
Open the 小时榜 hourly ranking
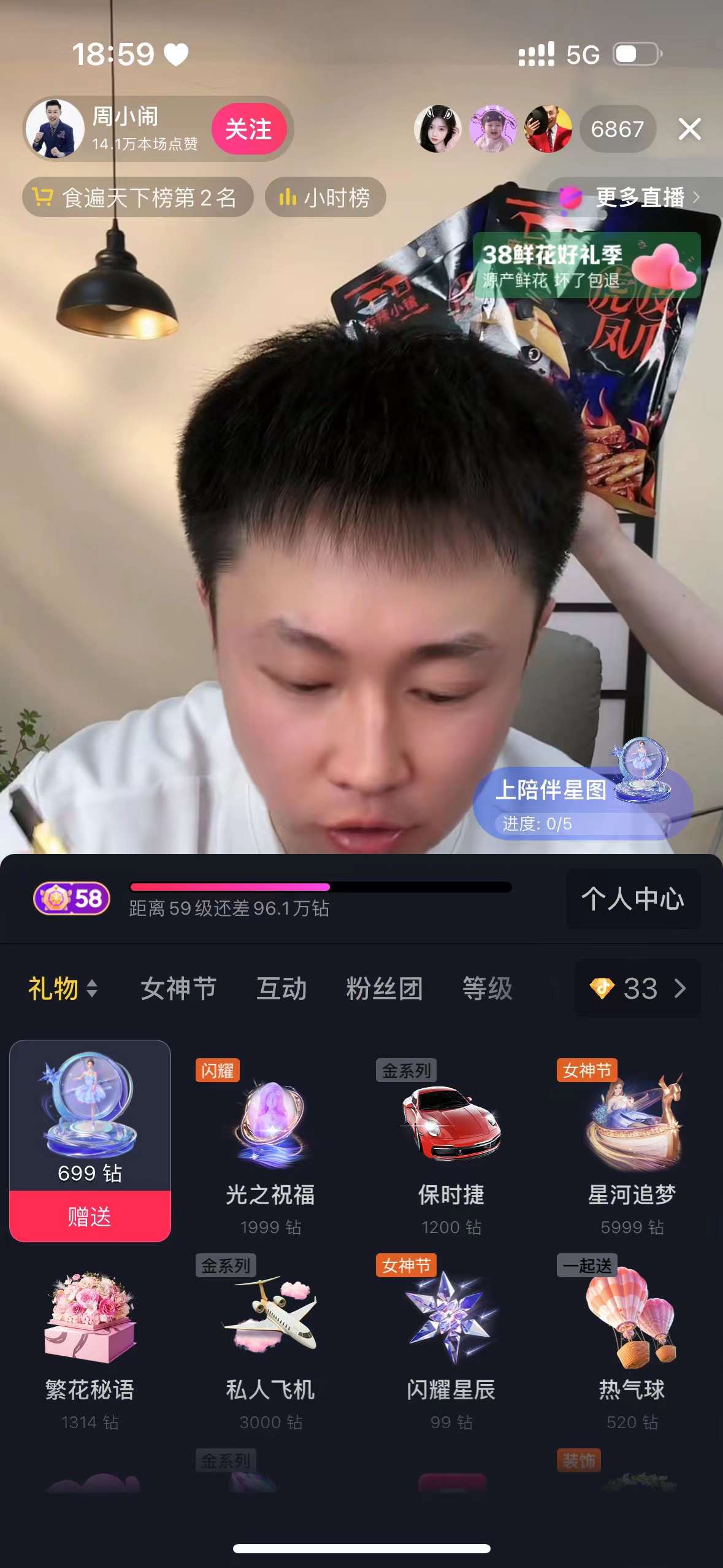pyautogui.click(x=325, y=198)
